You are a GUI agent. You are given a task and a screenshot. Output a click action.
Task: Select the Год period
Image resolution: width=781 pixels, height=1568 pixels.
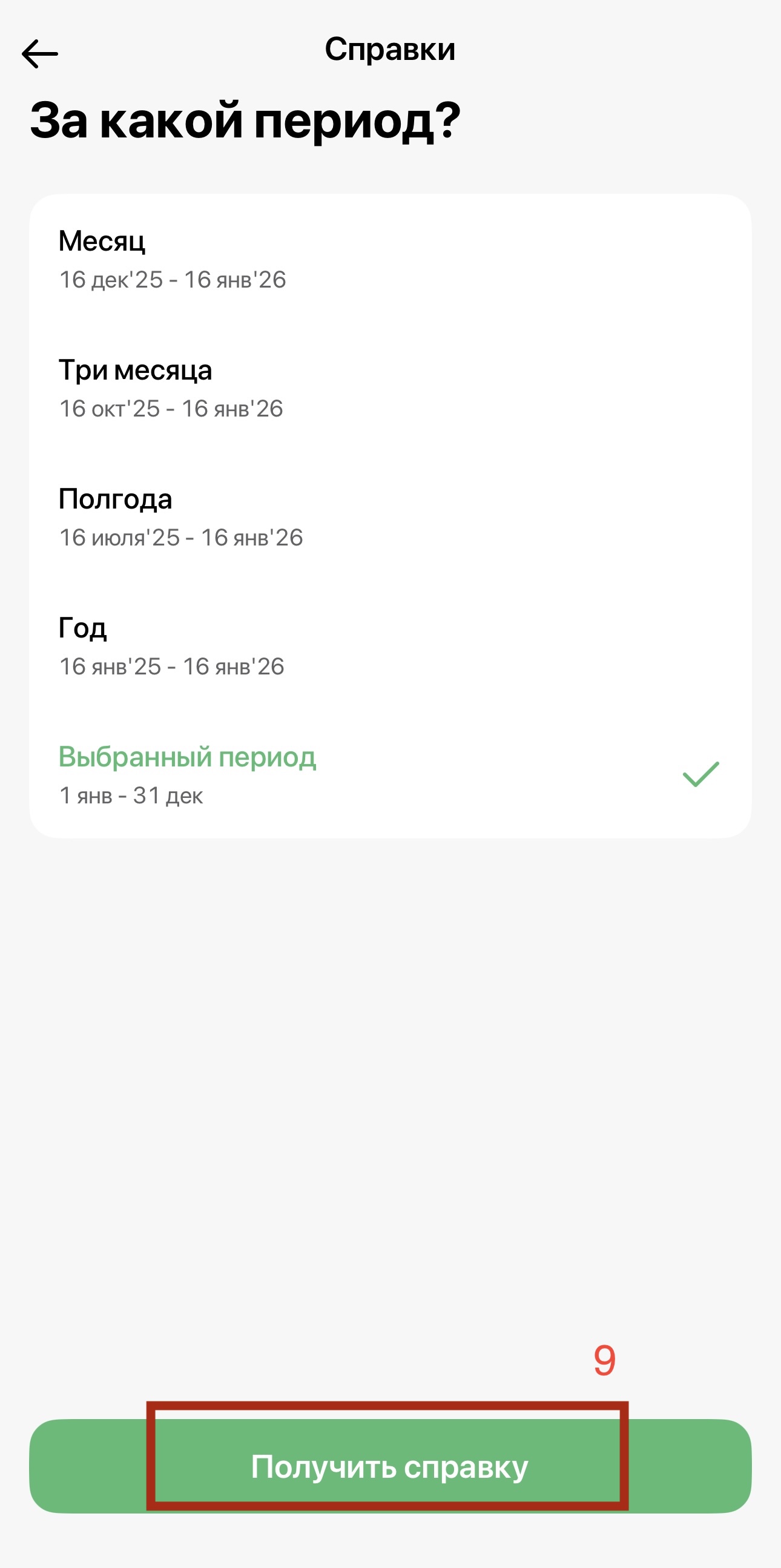click(390, 646)
